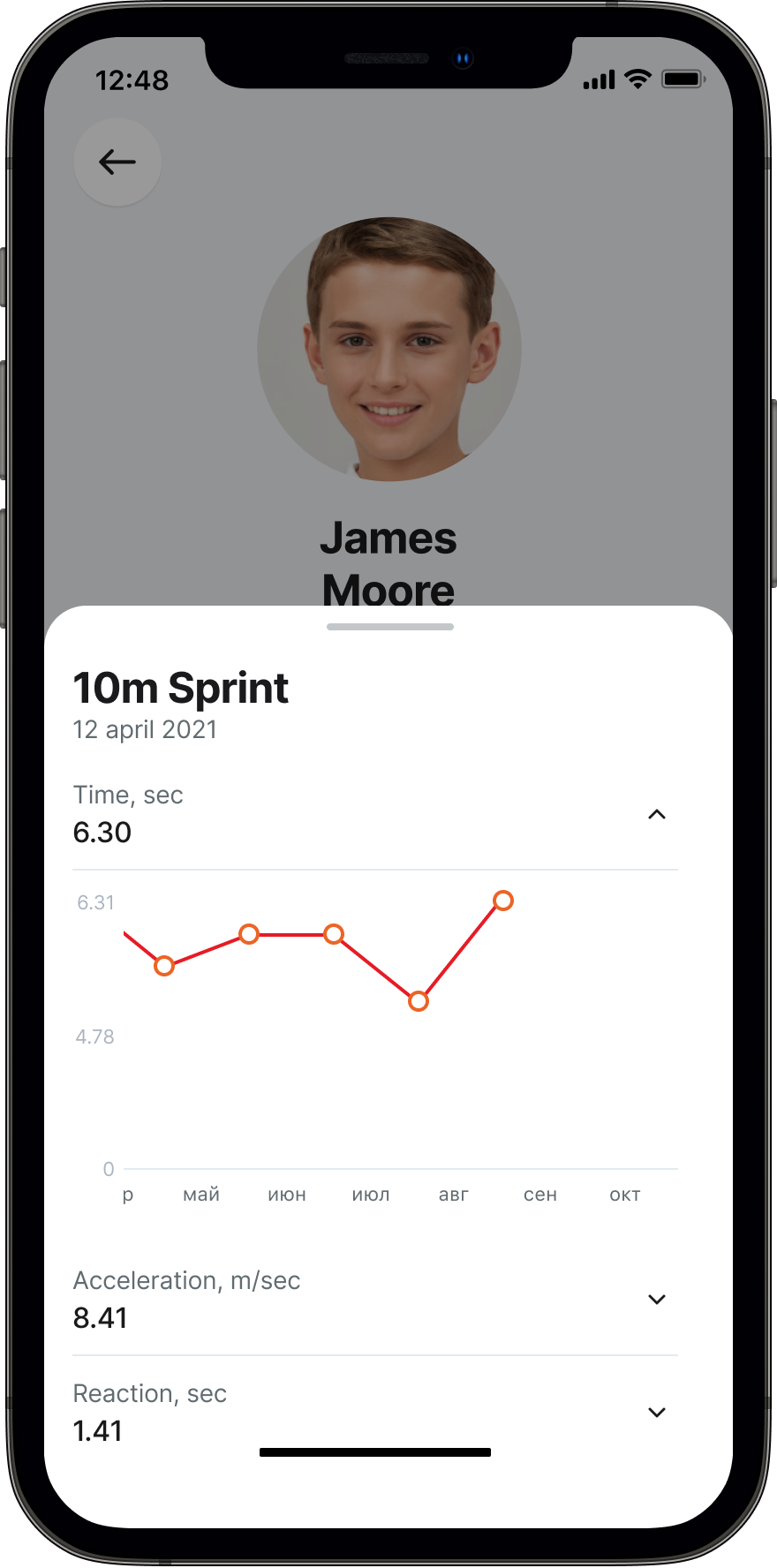Screen dimensions: 777x1568
Task: Expand the Reaction, sec section
Action: tap(656, 1412)
